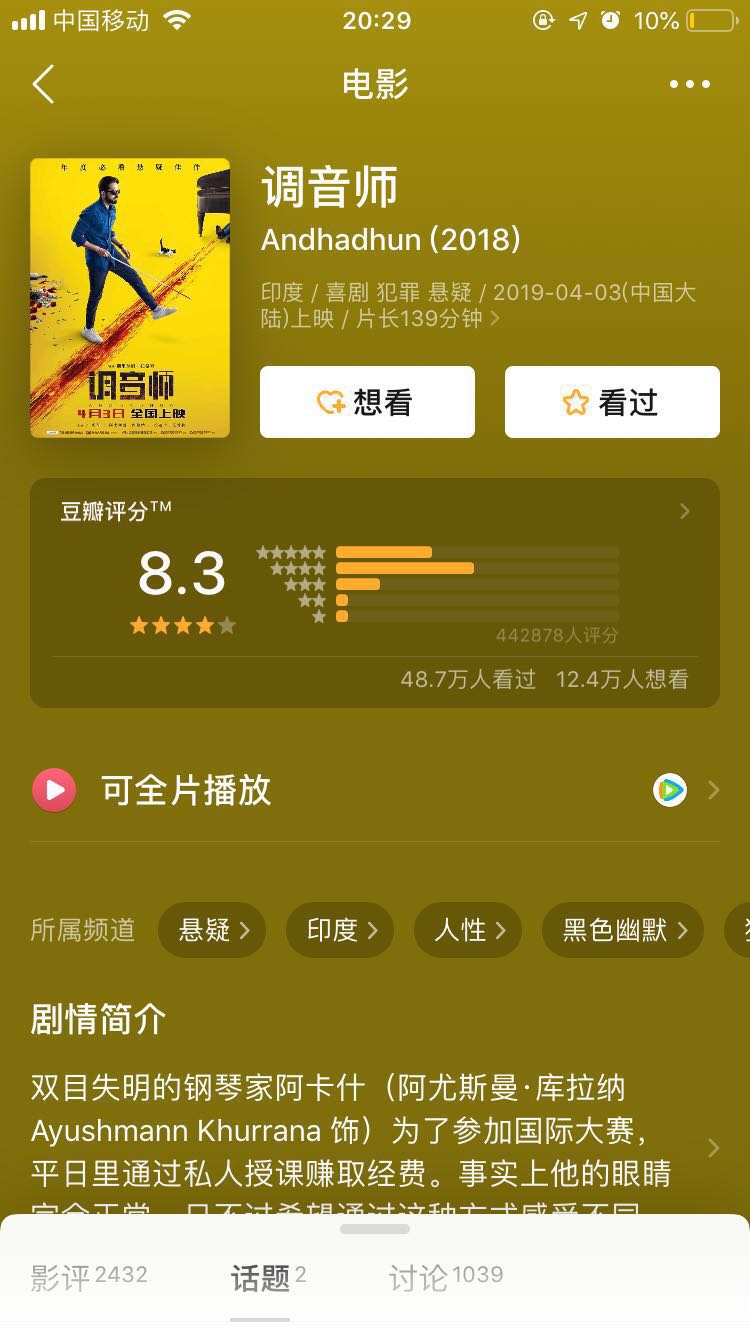Open the 印度 channel
The image size is (750, 1334).
(339, 930)
